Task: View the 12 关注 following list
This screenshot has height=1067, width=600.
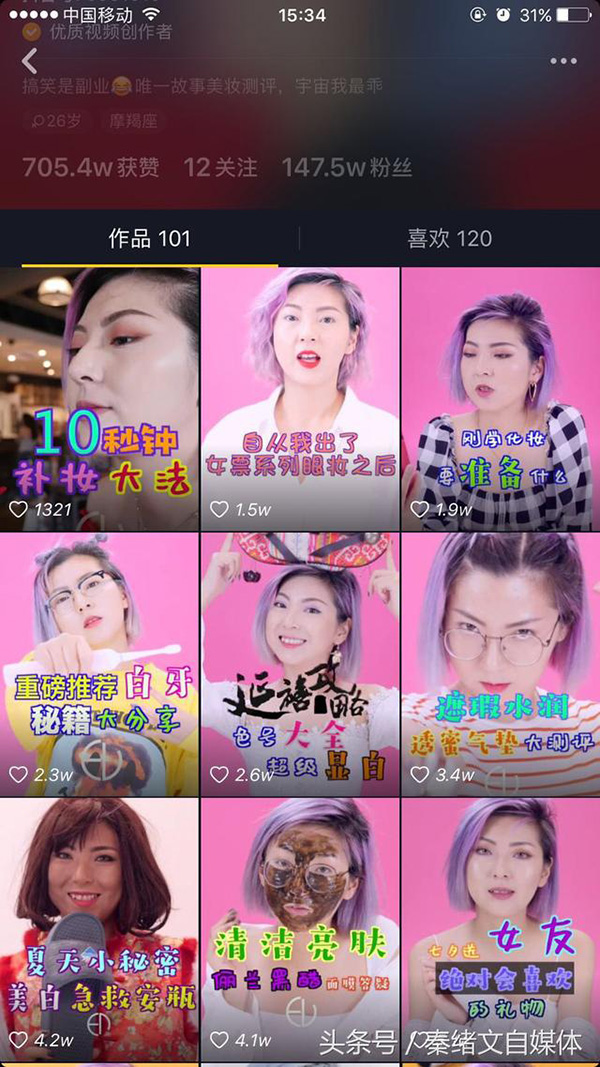Action: tap(220, 167)
